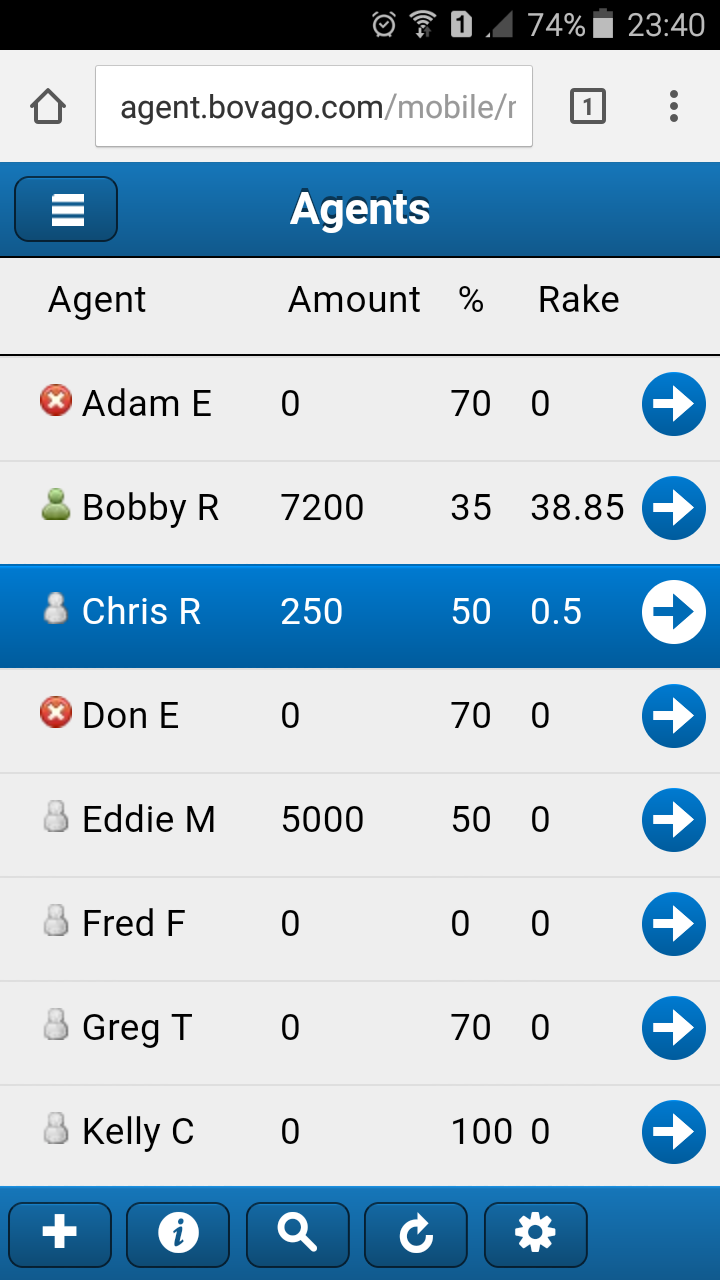Image resolution: width=720 pixels, height=1280 pixels.
Task: Open Greg T's details arrow
Action: point(673,1028)
